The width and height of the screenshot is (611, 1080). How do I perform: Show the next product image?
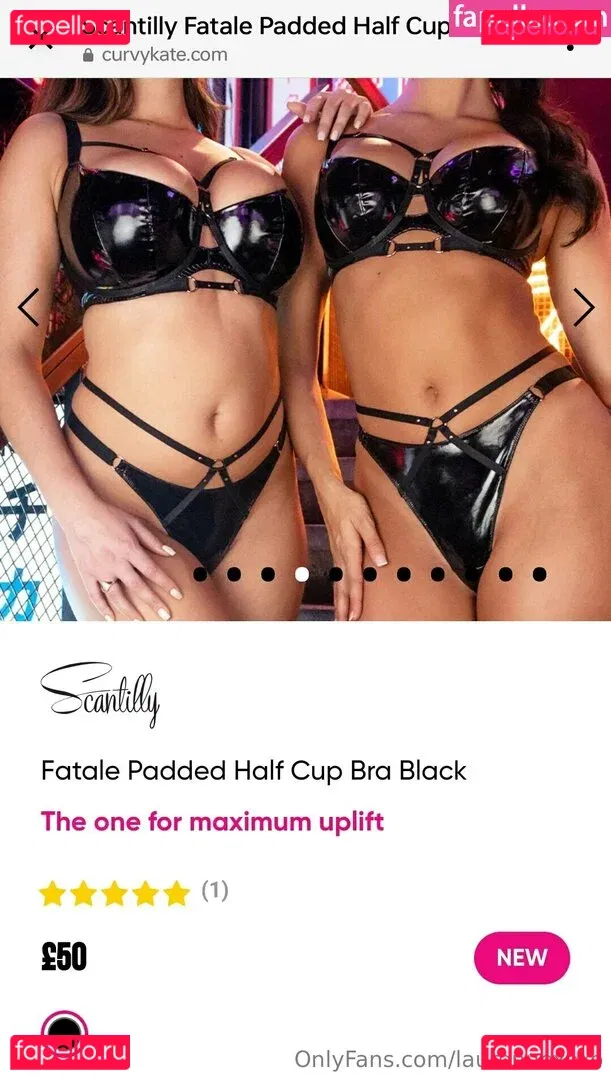[583, 308]
